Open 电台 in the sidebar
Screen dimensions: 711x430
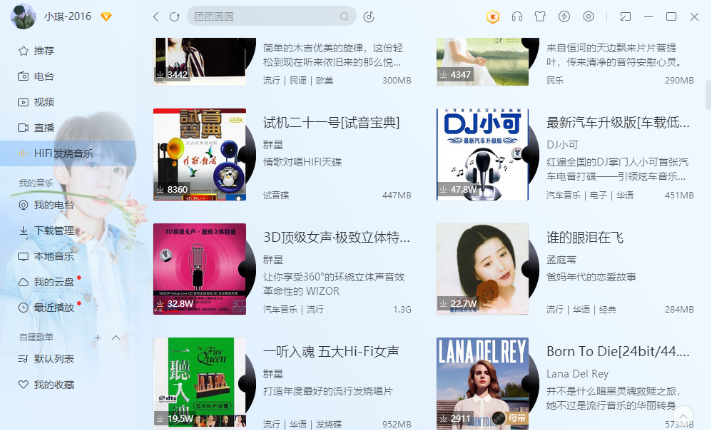[44, 76]
